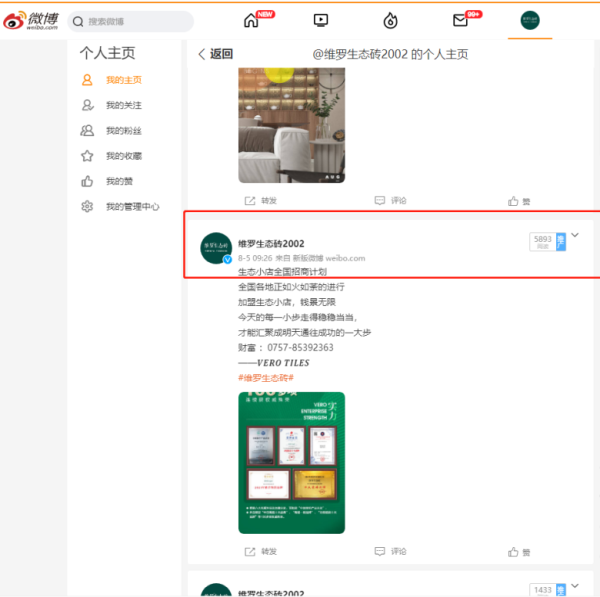Screen dimensions: 600x597
Task: Like the 生态小店全国招商计划 post
Action: (519, 551)
